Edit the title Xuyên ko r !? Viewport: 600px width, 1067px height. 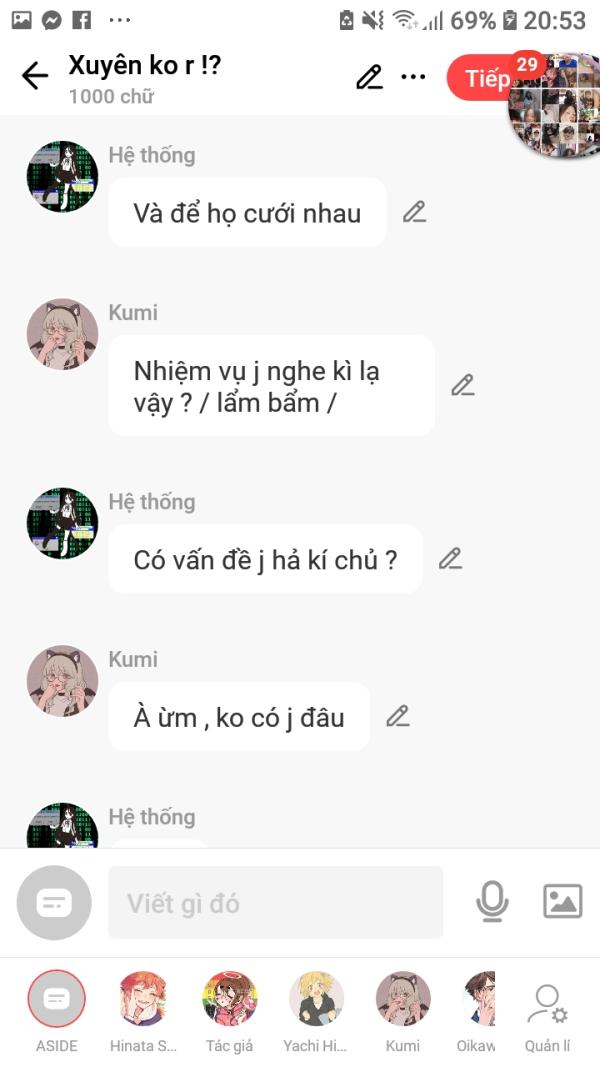click(x=369, y=77)
